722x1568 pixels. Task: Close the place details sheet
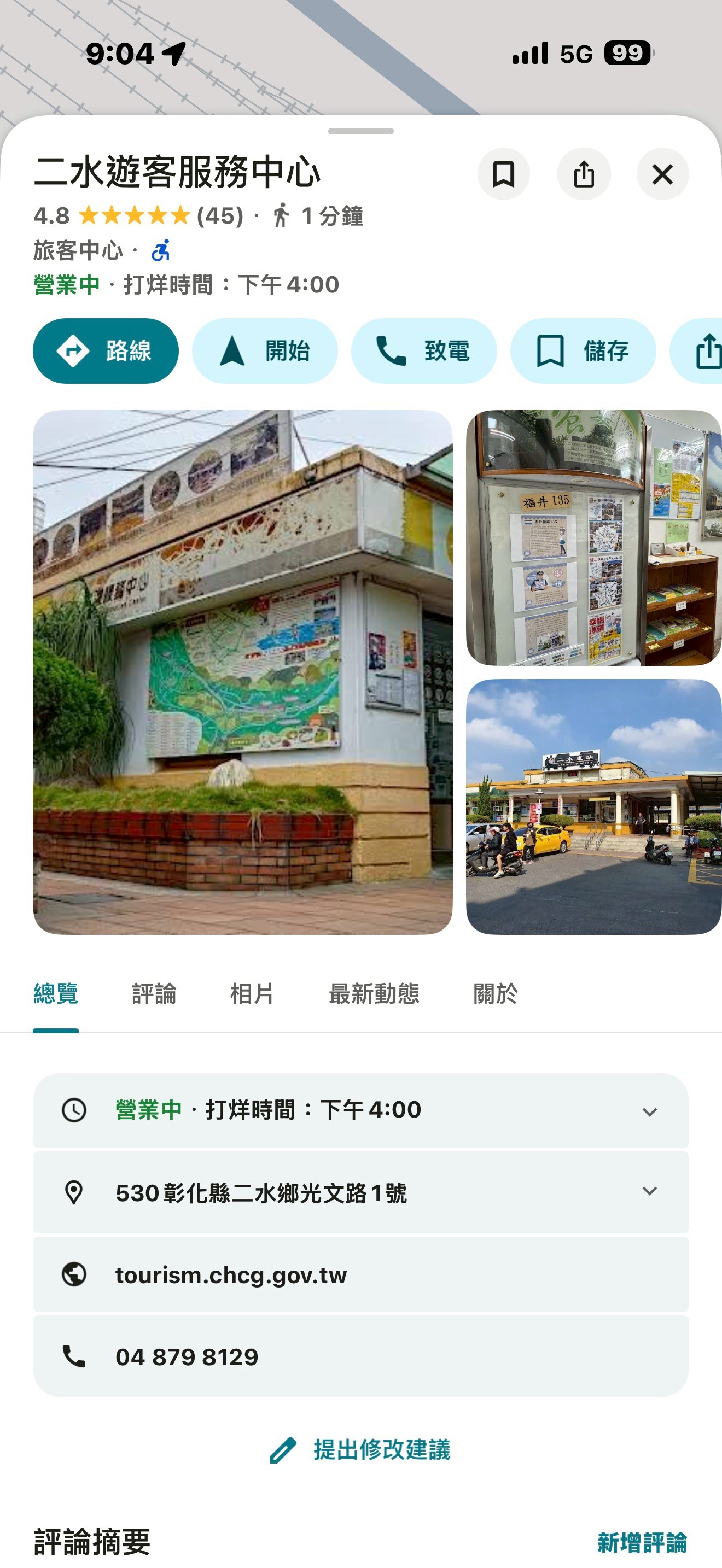pyautogui.click(x=662, y=175)
